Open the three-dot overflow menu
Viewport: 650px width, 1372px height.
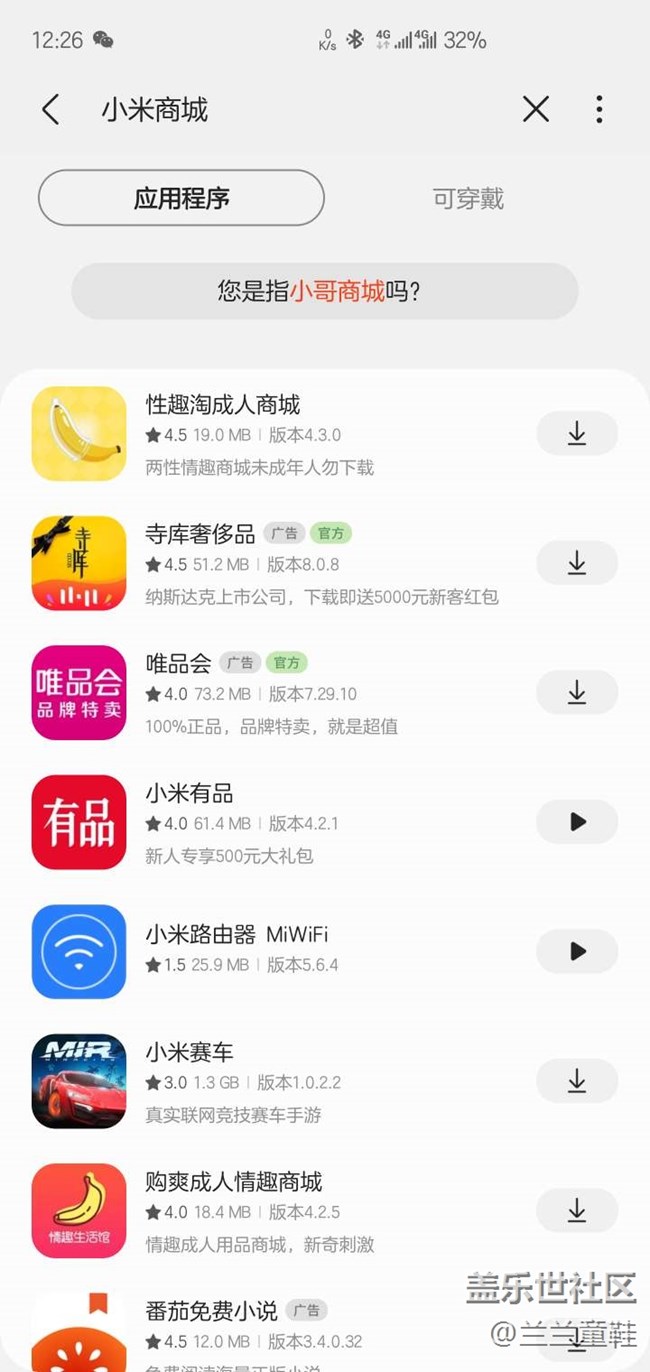click(x=599, y=109)
